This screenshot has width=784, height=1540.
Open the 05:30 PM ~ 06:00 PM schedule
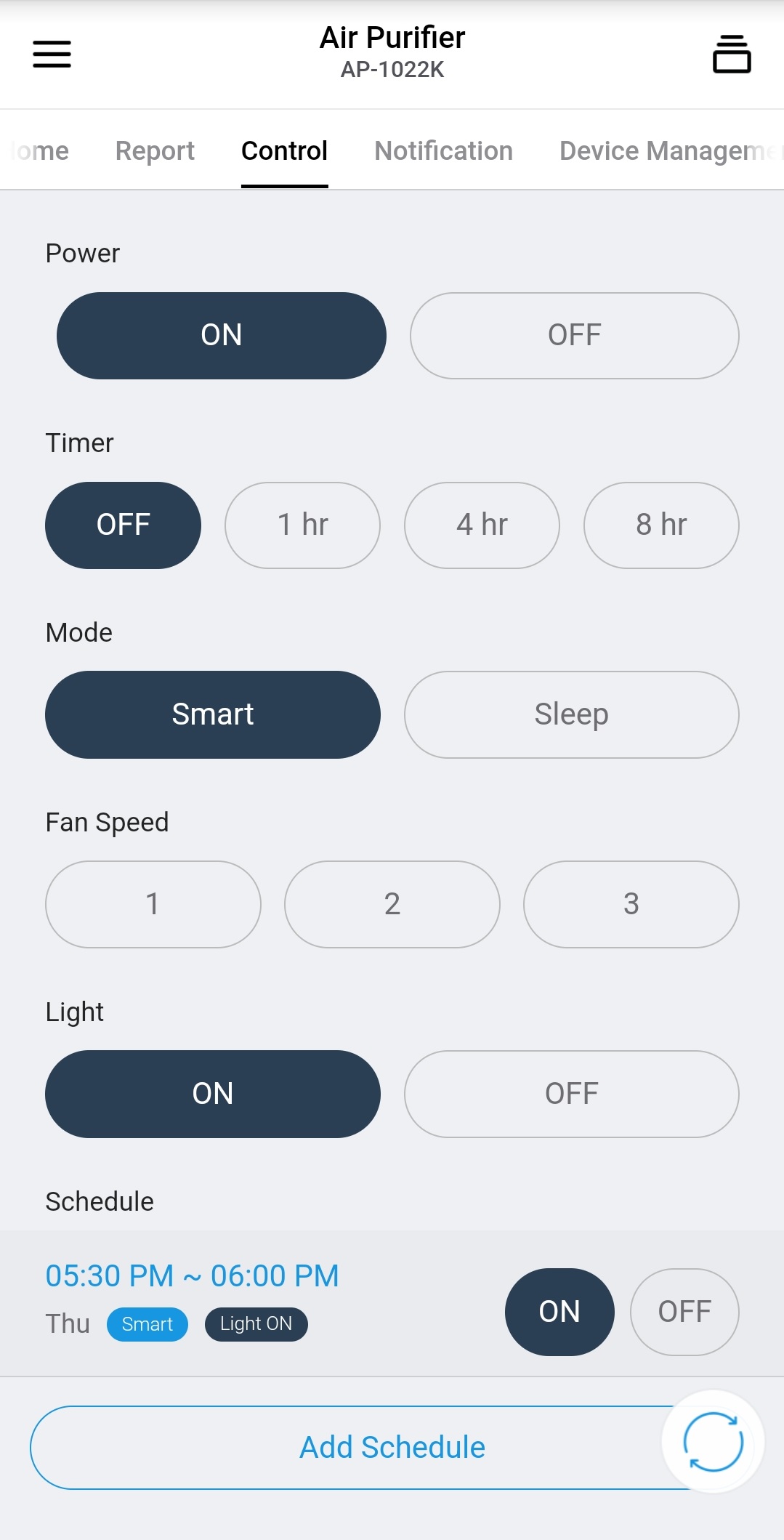tap(192, 1277)
